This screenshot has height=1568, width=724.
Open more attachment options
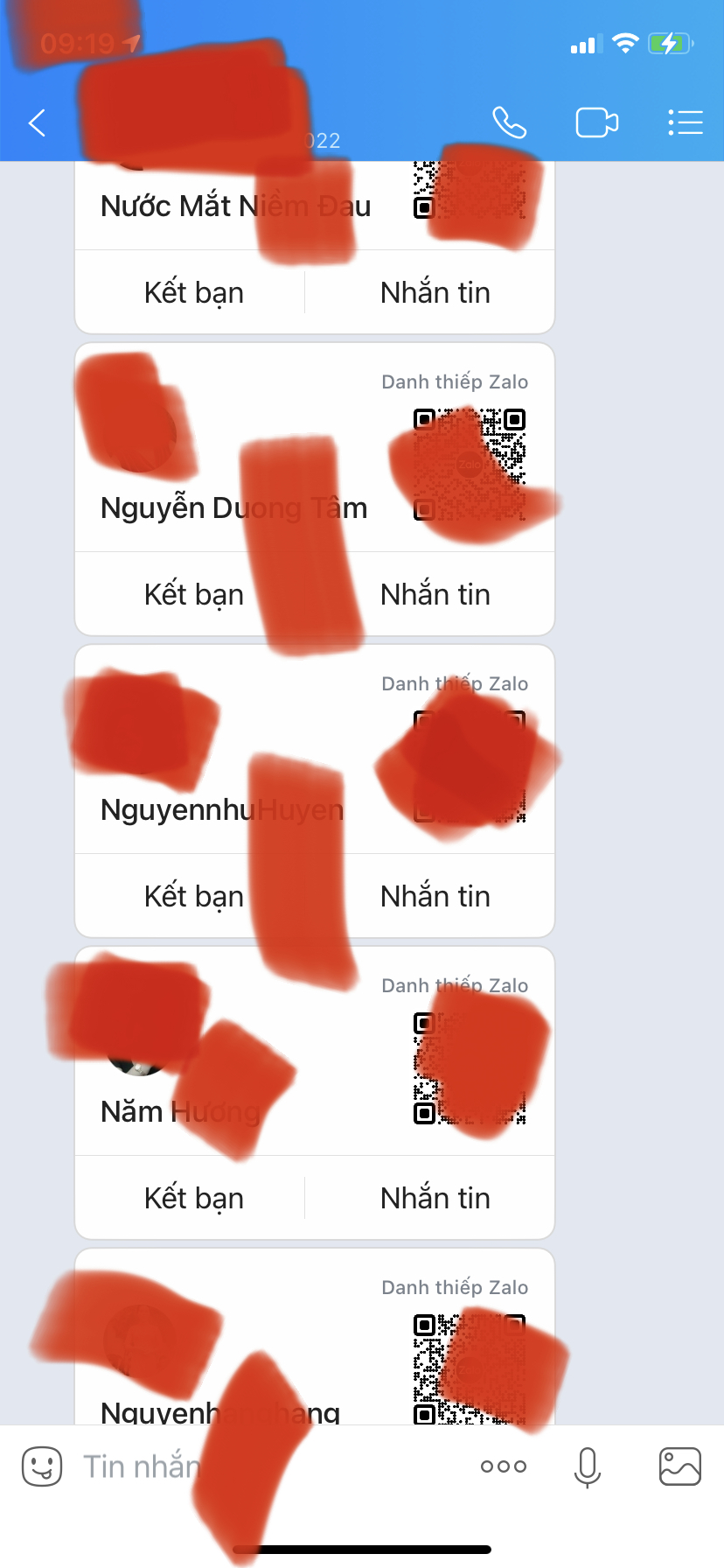click(x=504, y=1466)
